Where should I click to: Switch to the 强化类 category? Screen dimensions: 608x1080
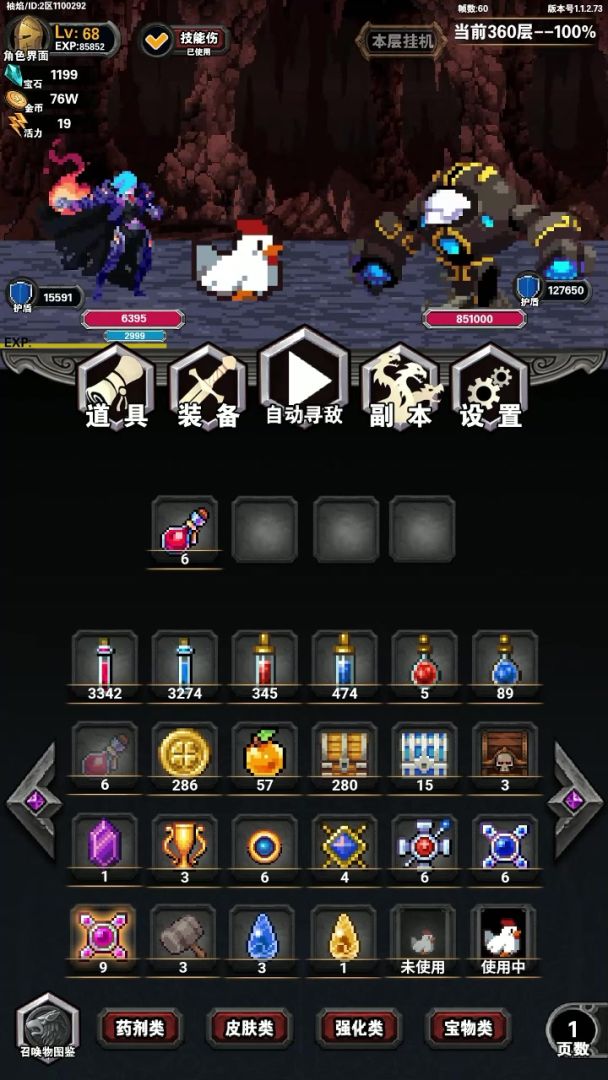click(x=359, y=1027)
